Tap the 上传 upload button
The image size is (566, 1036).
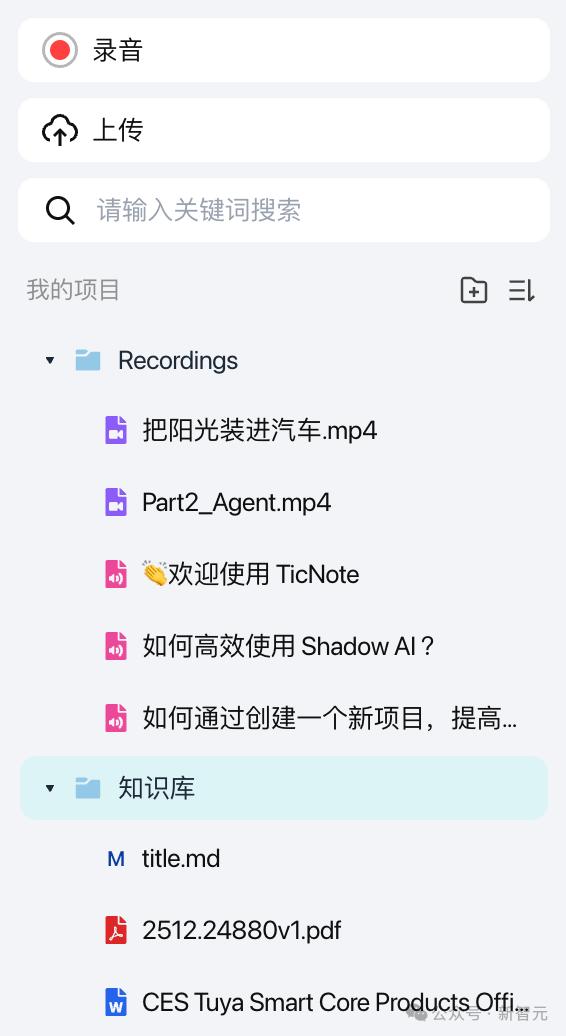283,130
